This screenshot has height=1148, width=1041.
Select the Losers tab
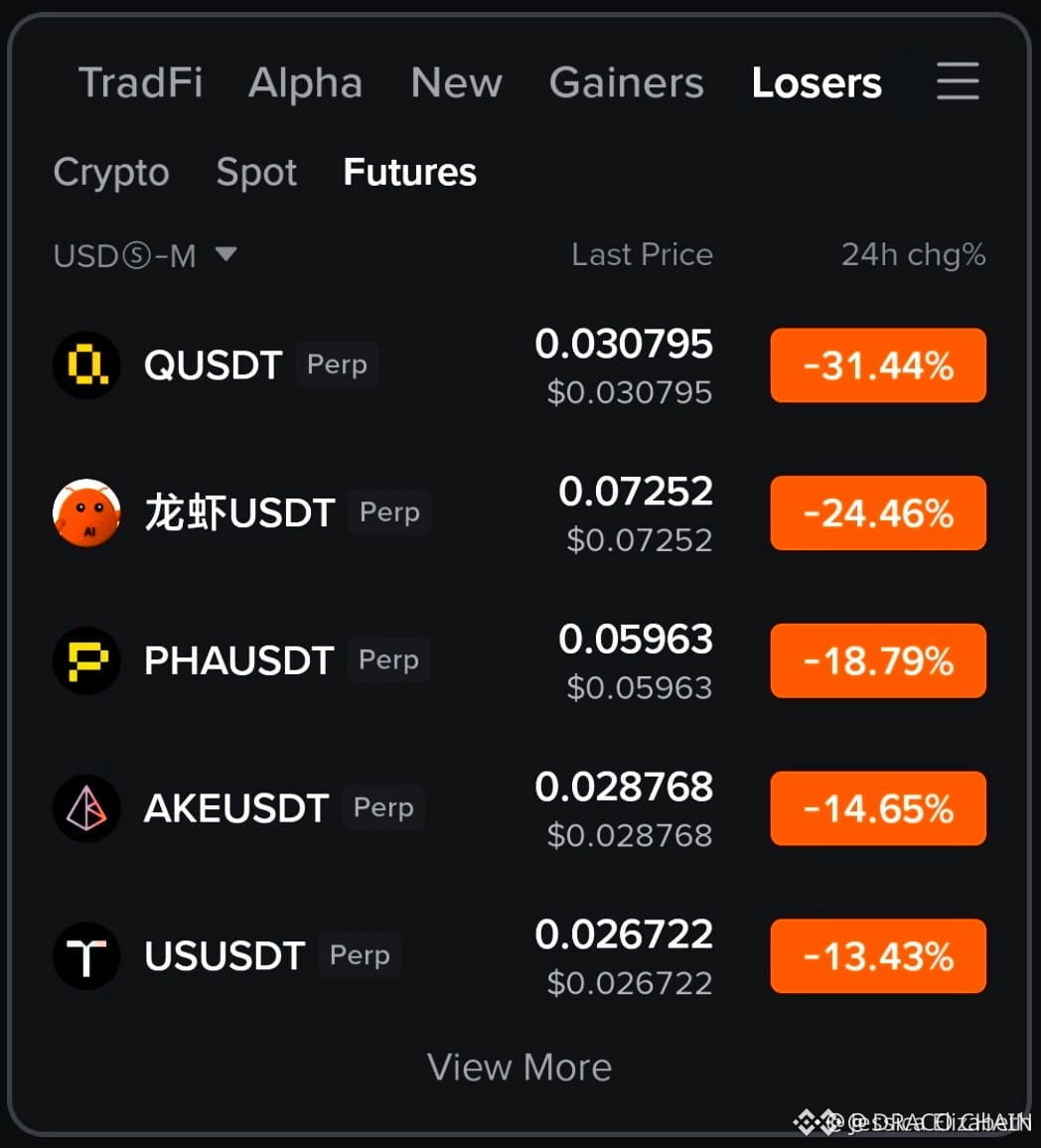[817, 82]
